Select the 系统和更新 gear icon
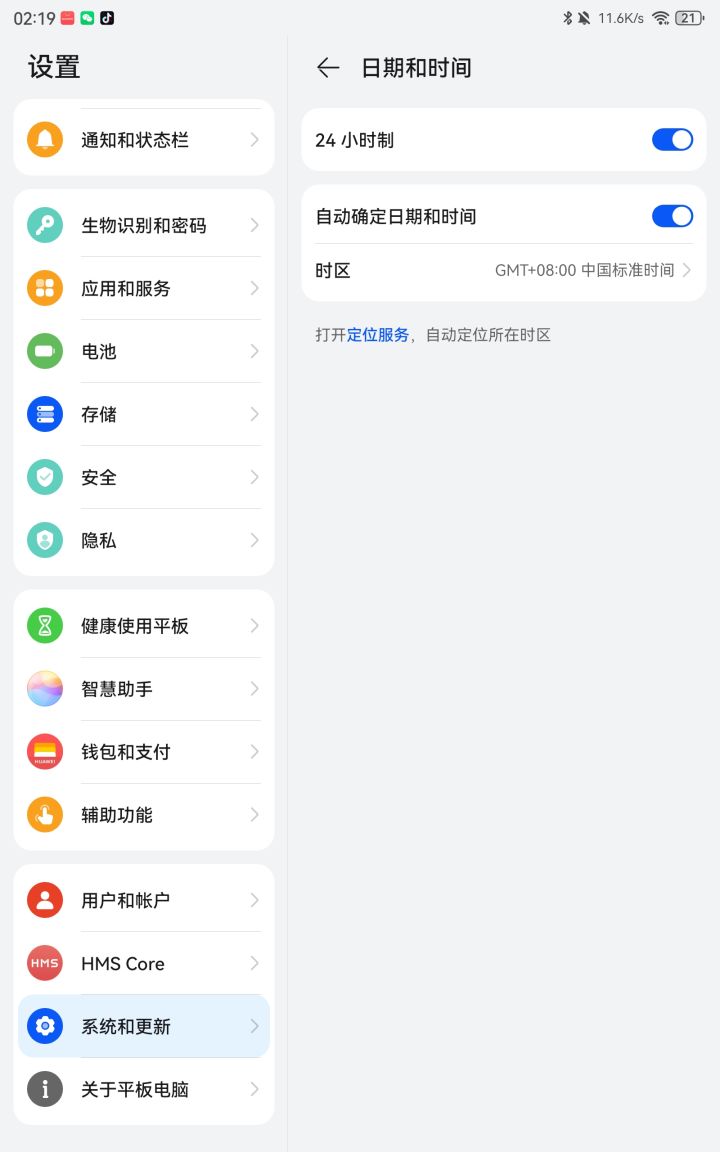This screenshot has width=720, height=1152. coord(44,1026)
